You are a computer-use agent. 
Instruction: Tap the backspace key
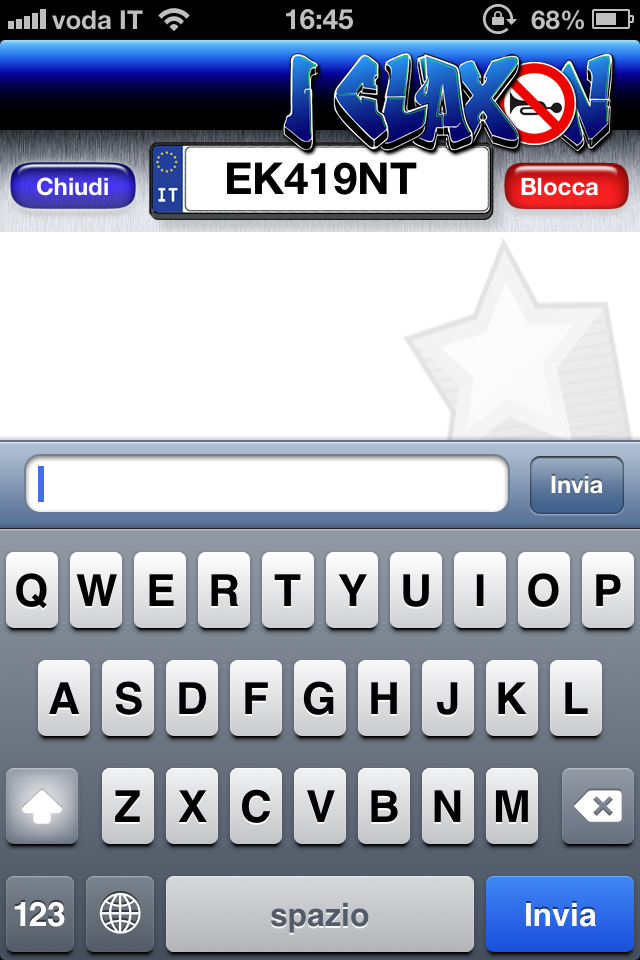598,806
